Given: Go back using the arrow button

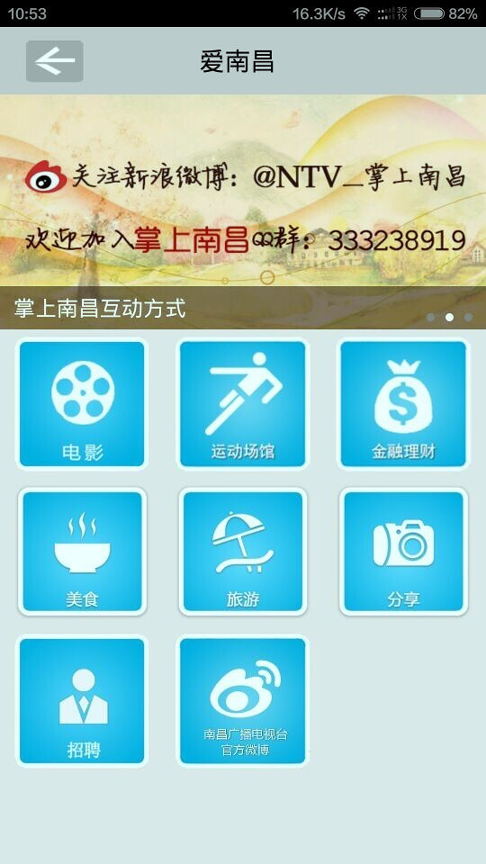Looking at the screenshot, I should (55, 61).
